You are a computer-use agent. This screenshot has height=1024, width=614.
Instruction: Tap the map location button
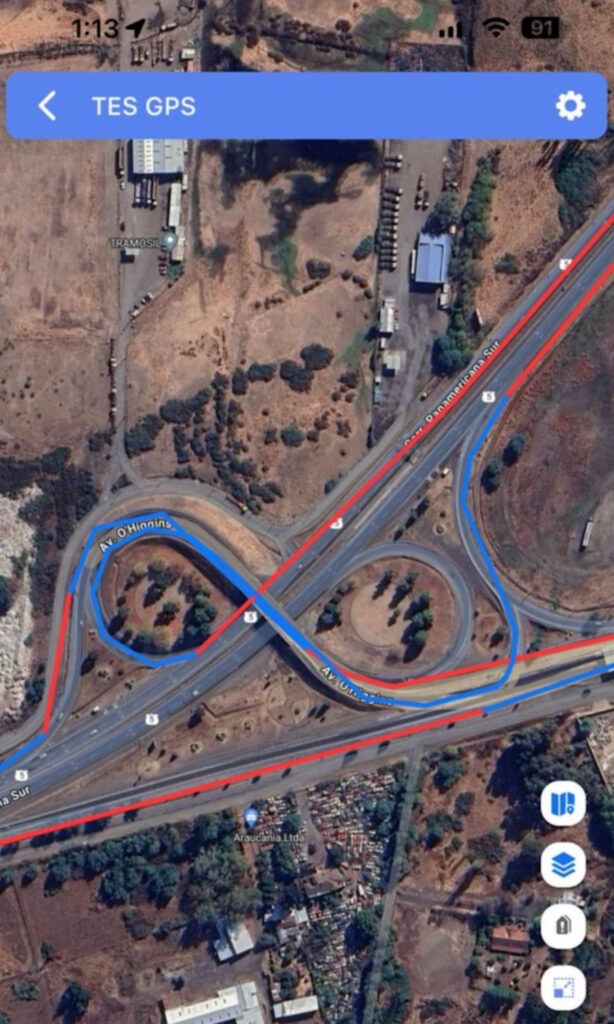tap(563, 803)
